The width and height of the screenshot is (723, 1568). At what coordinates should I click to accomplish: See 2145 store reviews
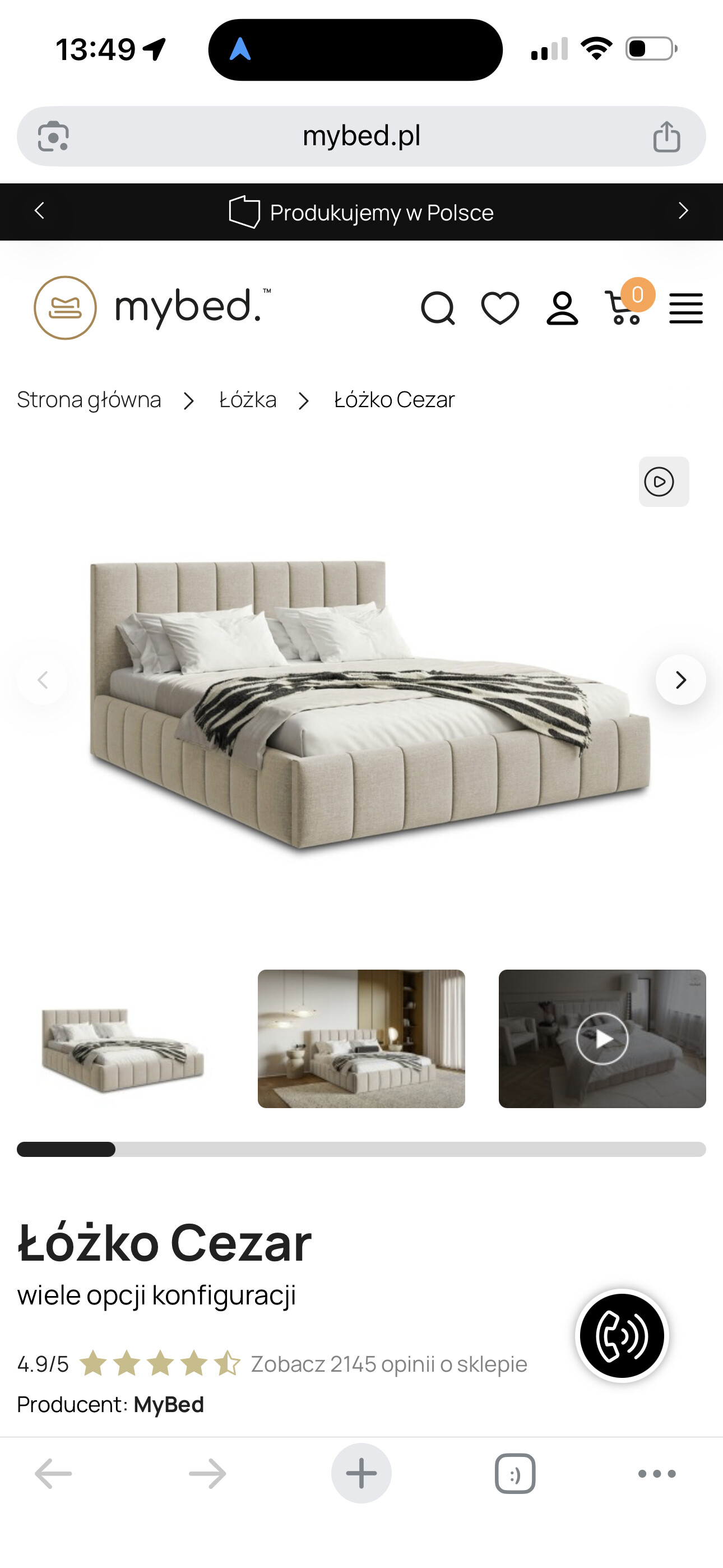pyautogui.click(x=389, y=1364)
